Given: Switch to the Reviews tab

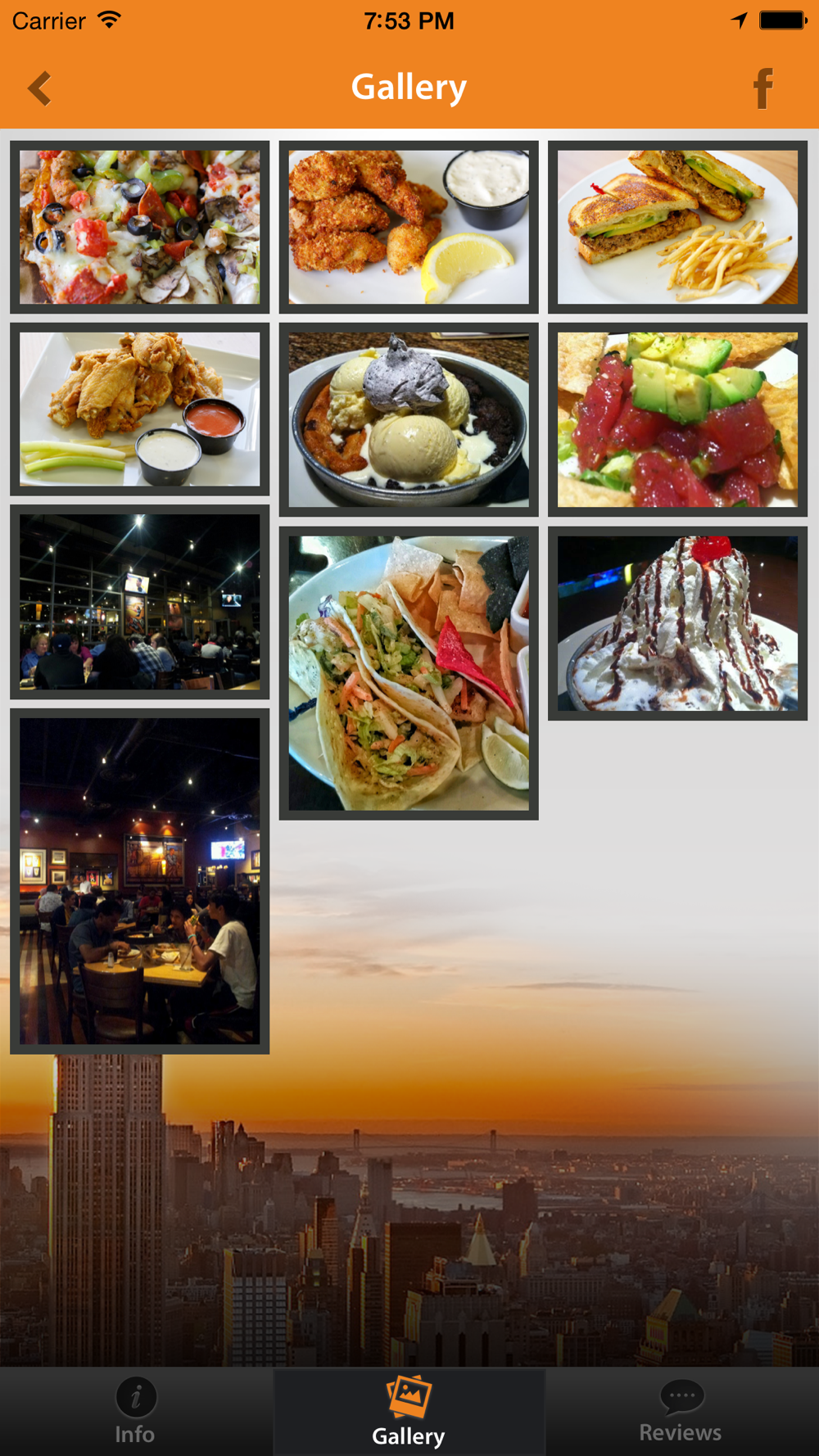Looking at the screenshot, I should pyautogui.click(x=681, y=1412).
